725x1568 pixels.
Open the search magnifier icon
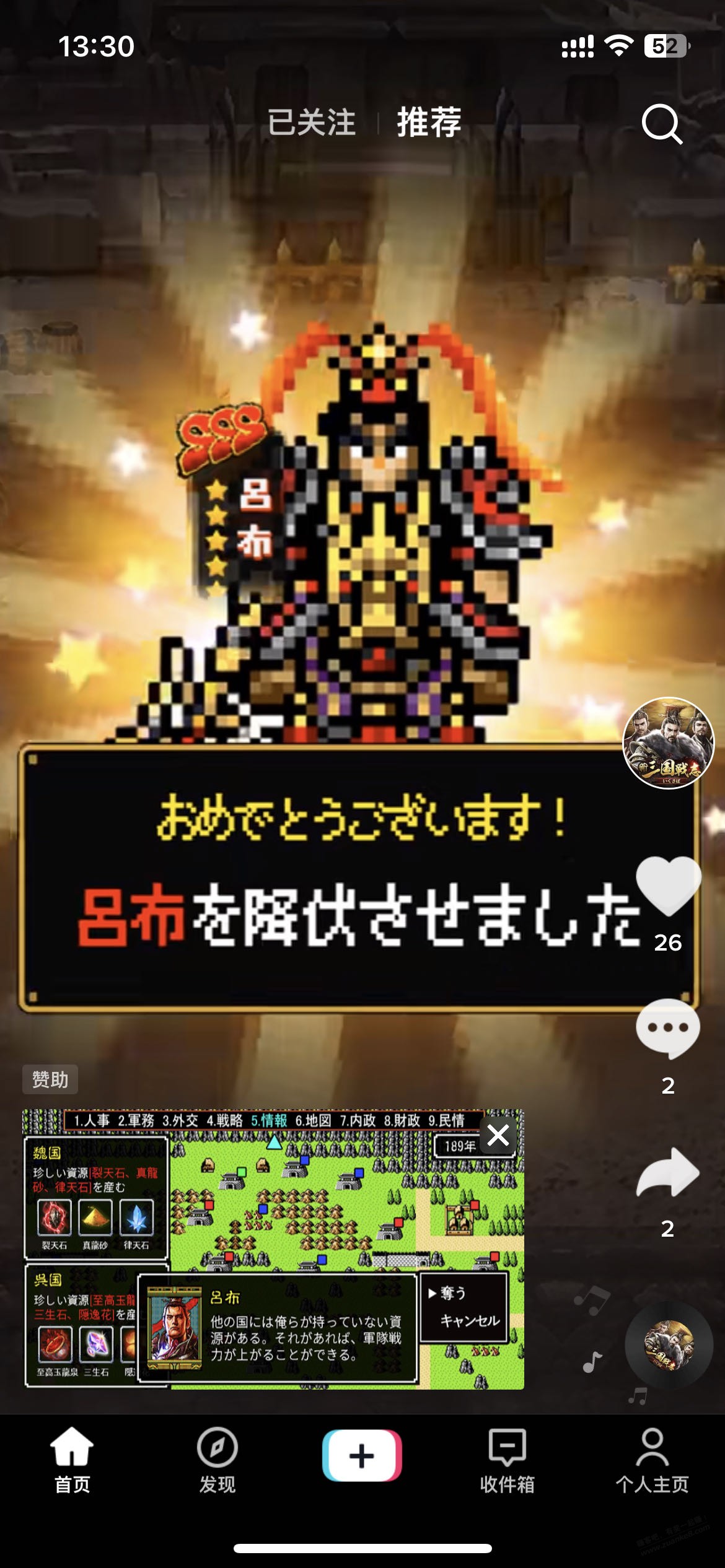[661, 124]
